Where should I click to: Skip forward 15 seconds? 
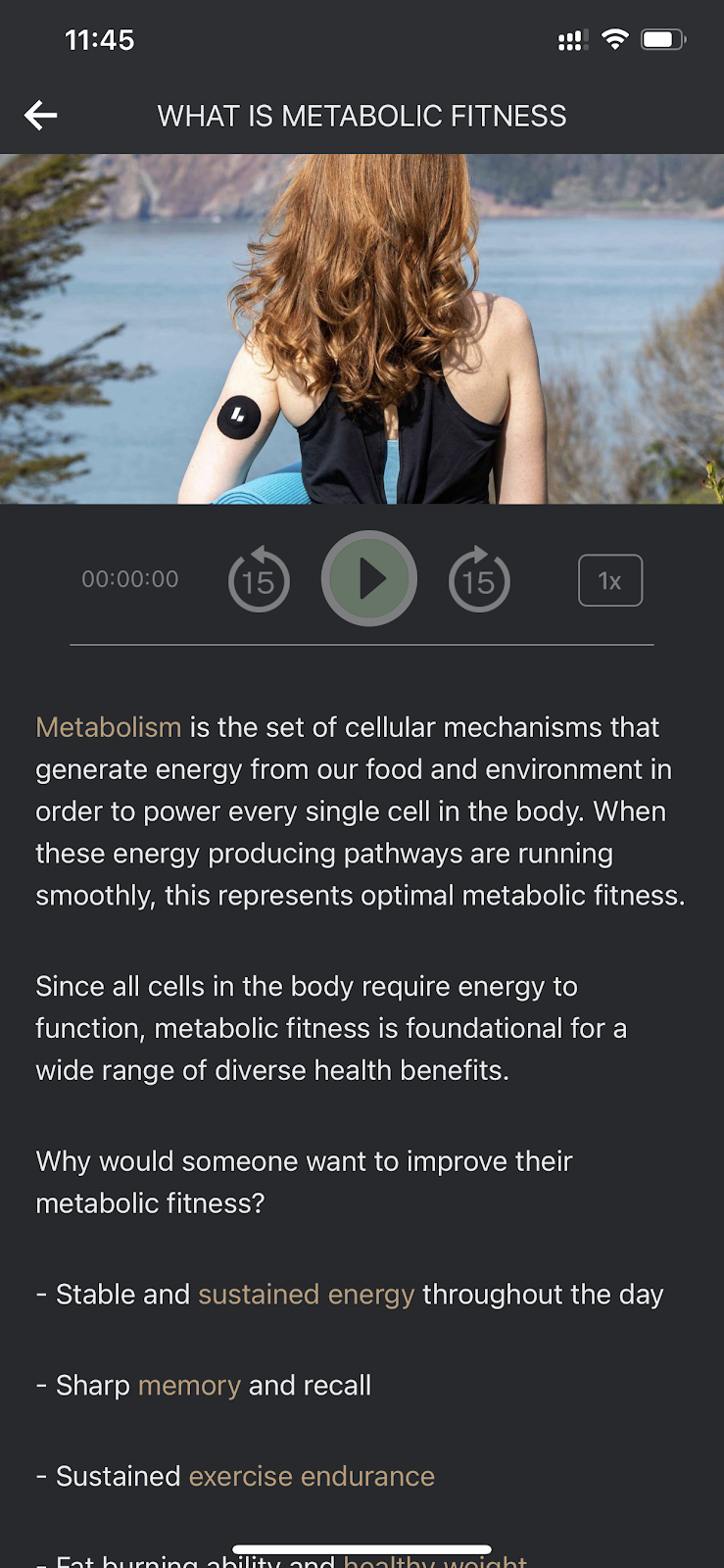tap(479, 581)
